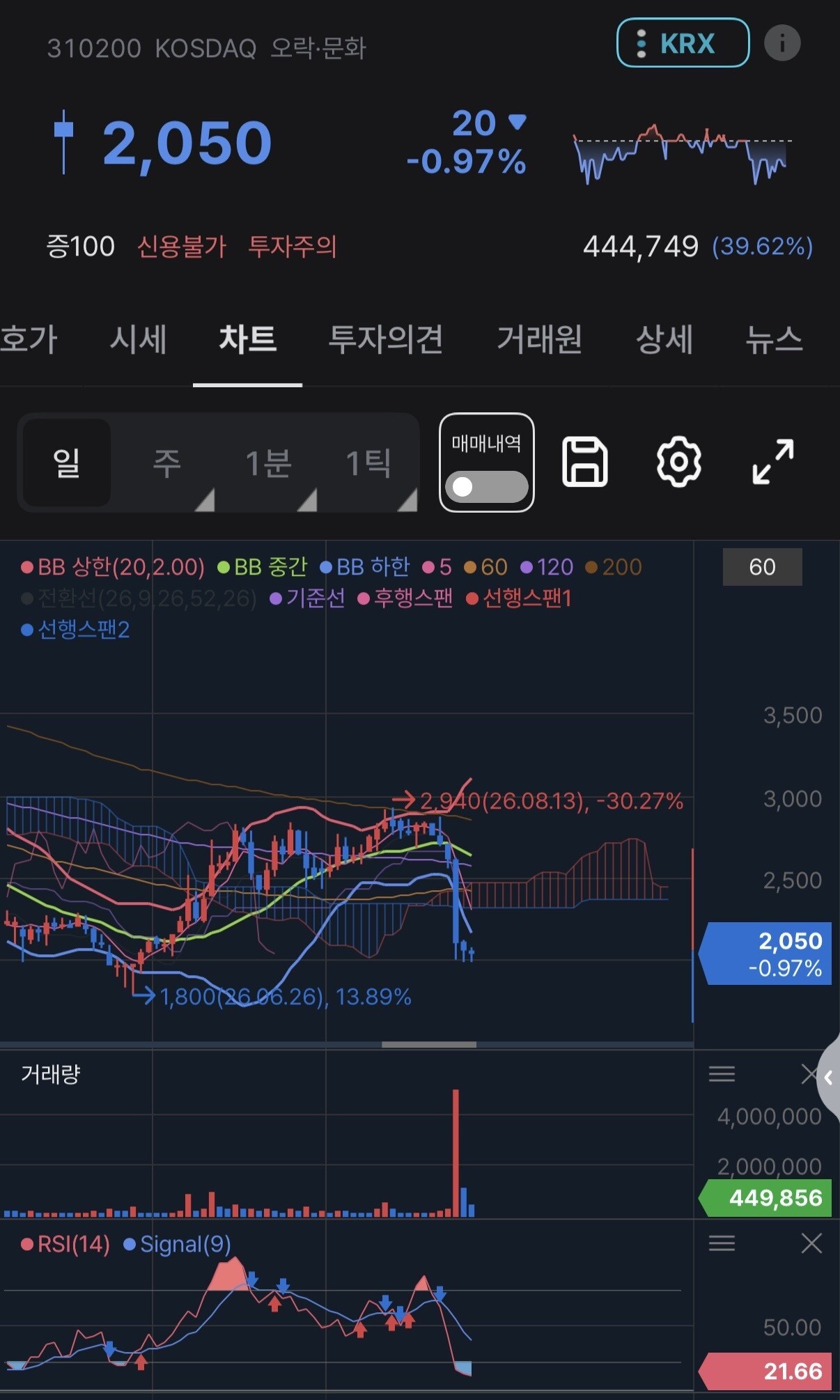Close the 거래량 volume panel
The height and width of the screenshot is (1400, 840).
[809, 1074]
